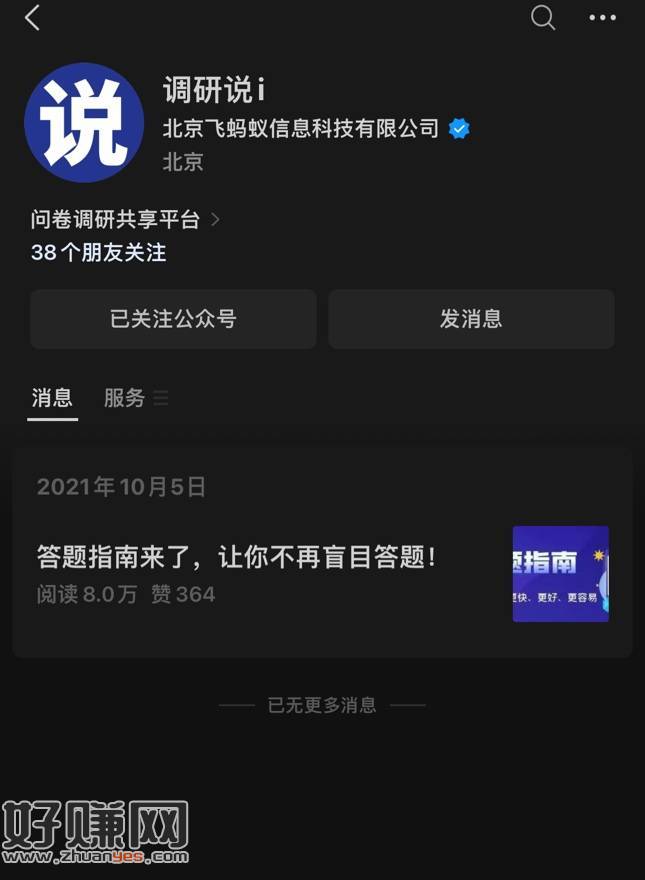Tap the 调研说i account avatar
Screen dimensions: 645x880
[x=84, y=123]
